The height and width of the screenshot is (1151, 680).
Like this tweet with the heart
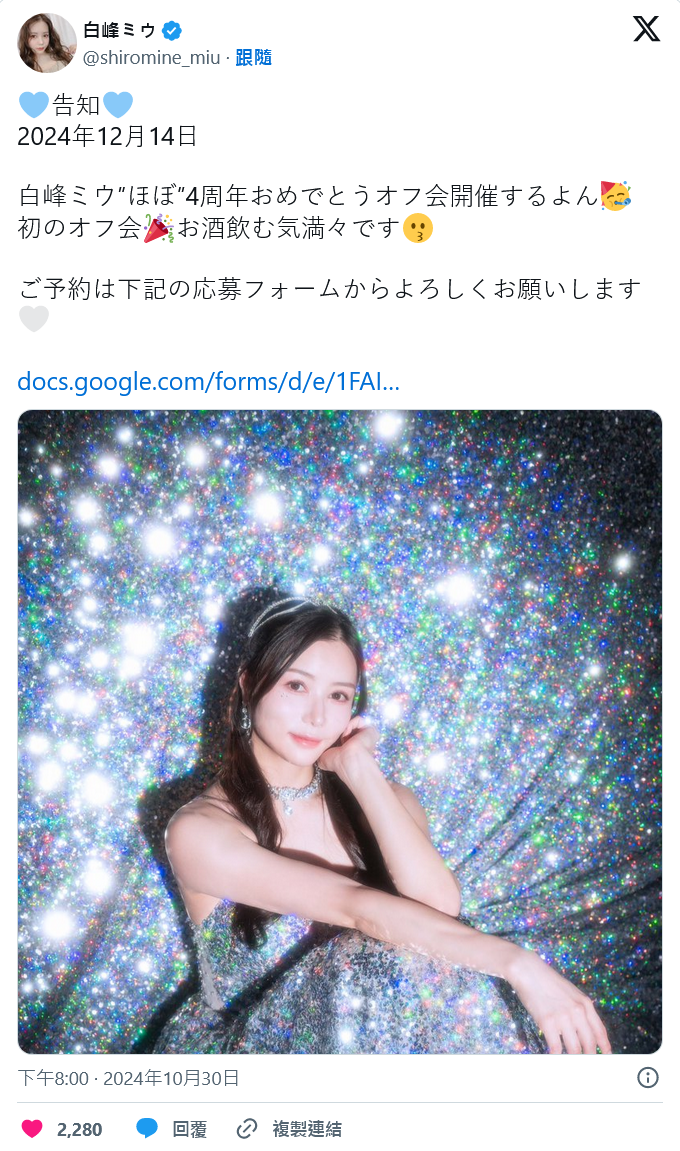tap(33, 1129)
